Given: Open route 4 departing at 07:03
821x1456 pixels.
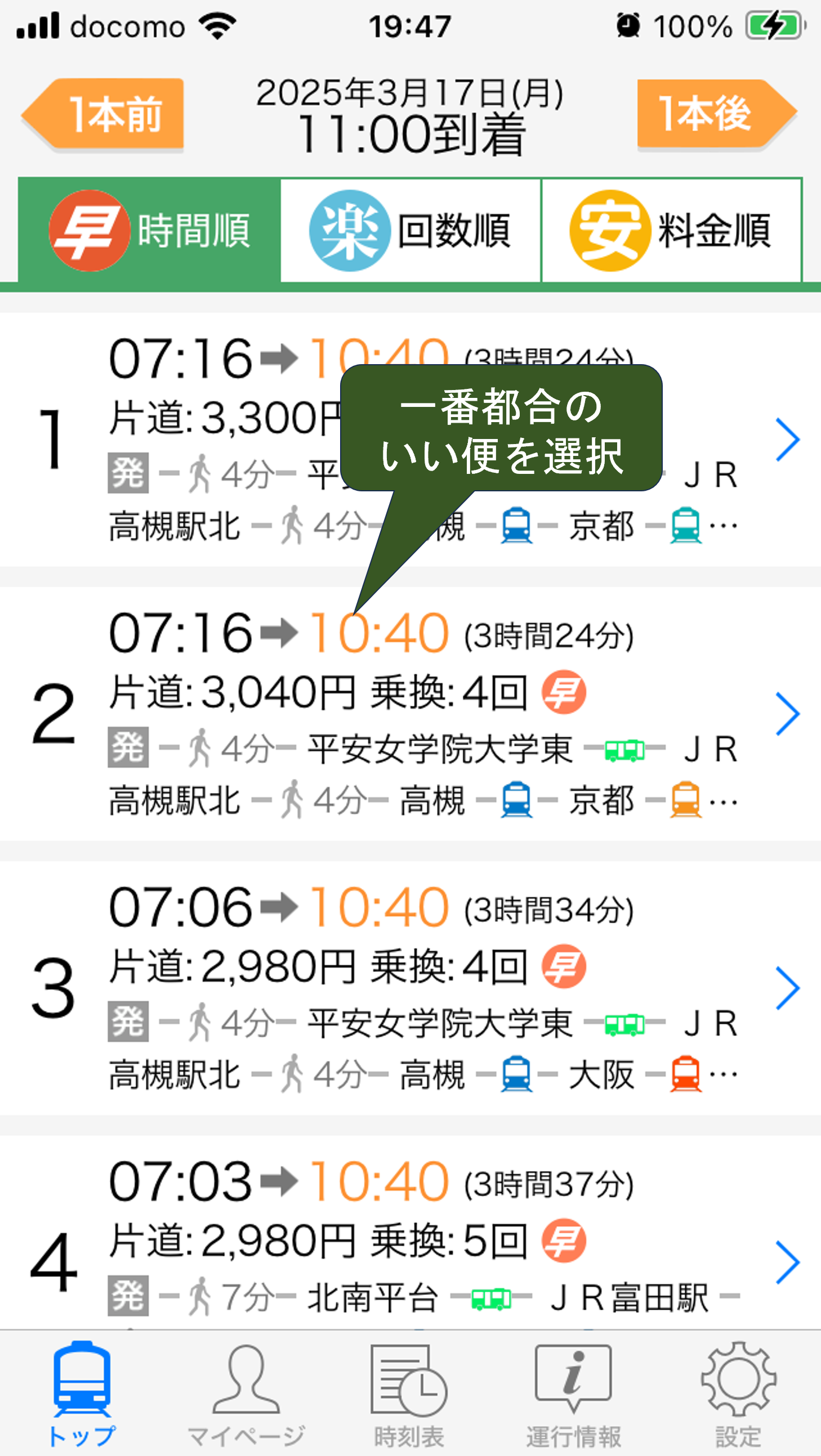Looking at the screenshot, I should pos(410,1232).
